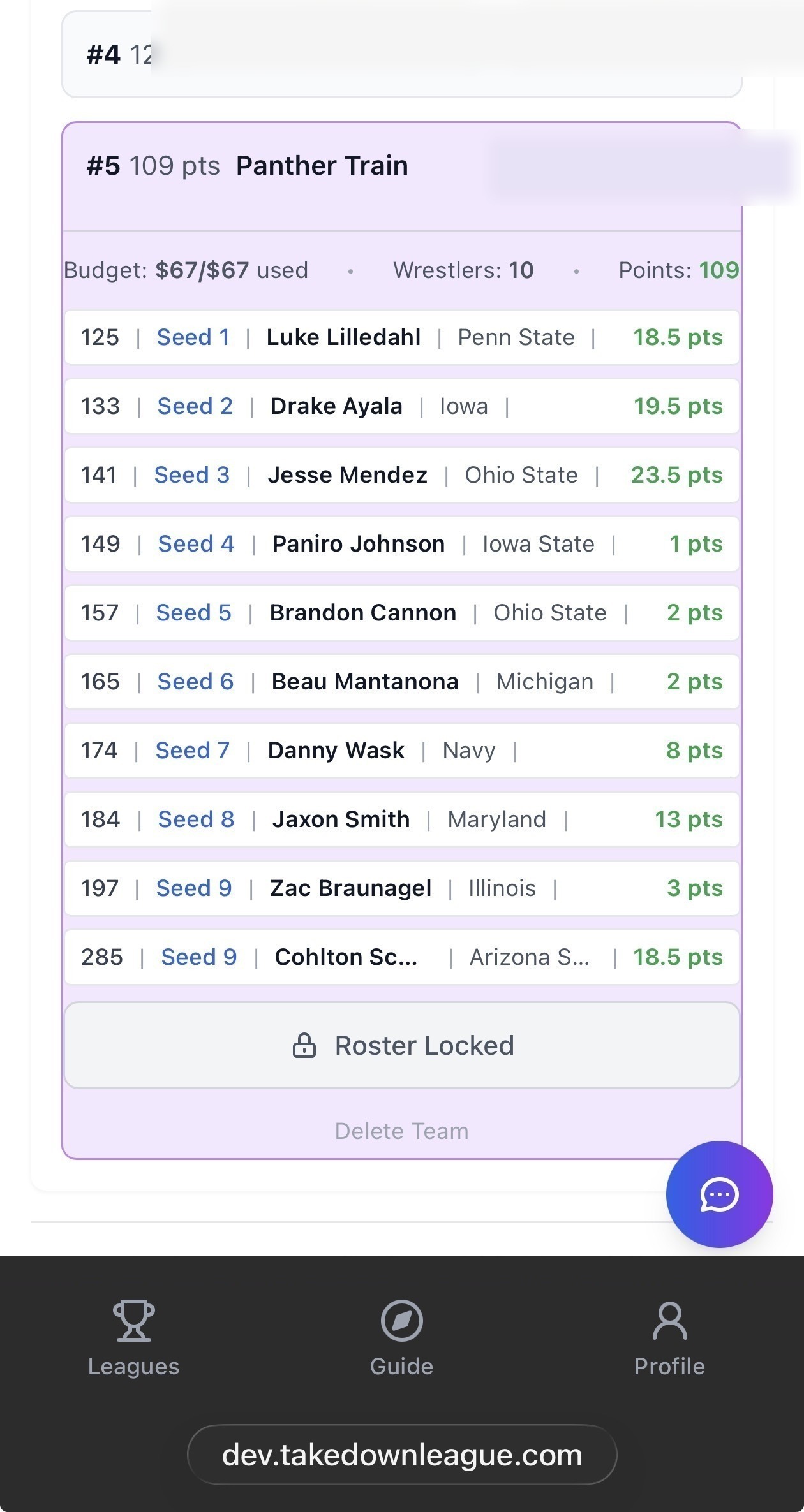This screenshot has height=1512, width=804.
Task: Select the Leagues tab in bottom navigation
Action: coord(134,1339)
